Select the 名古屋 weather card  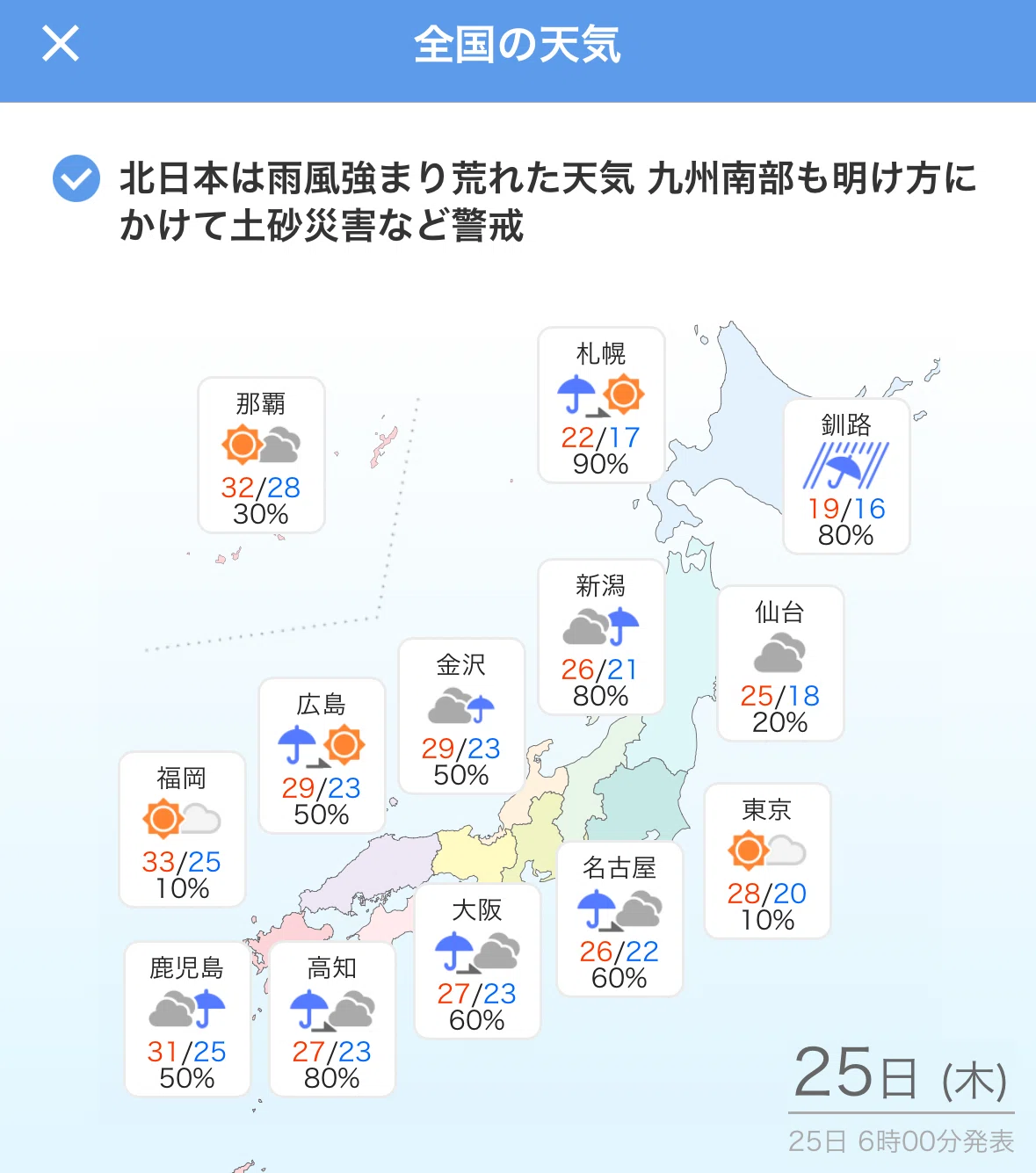click(x=619, y=919)
